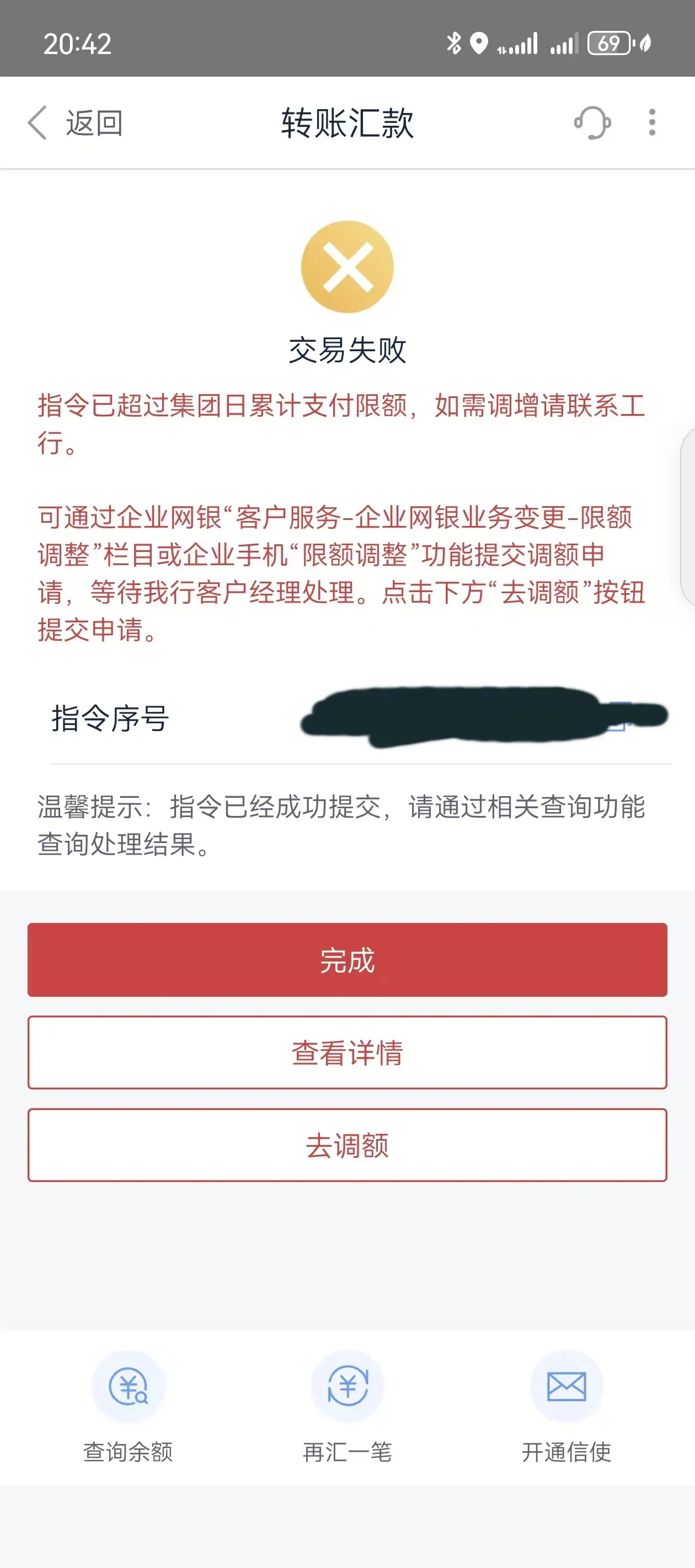Select the back arrow icon
The image size is (695, 1568).
tap(38, 122)
